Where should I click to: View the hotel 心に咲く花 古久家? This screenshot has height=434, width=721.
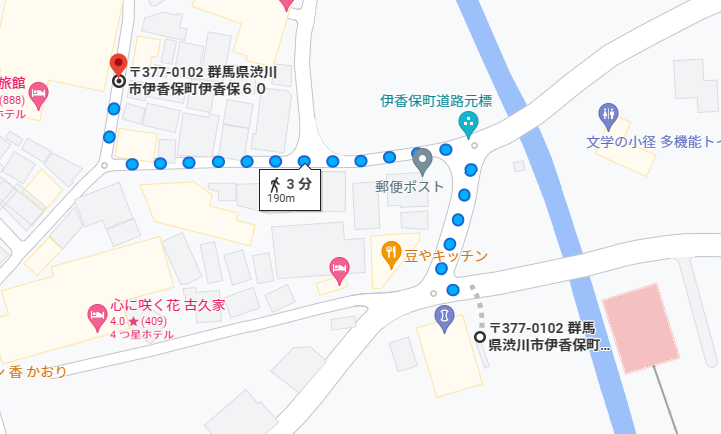pos(97,314)
